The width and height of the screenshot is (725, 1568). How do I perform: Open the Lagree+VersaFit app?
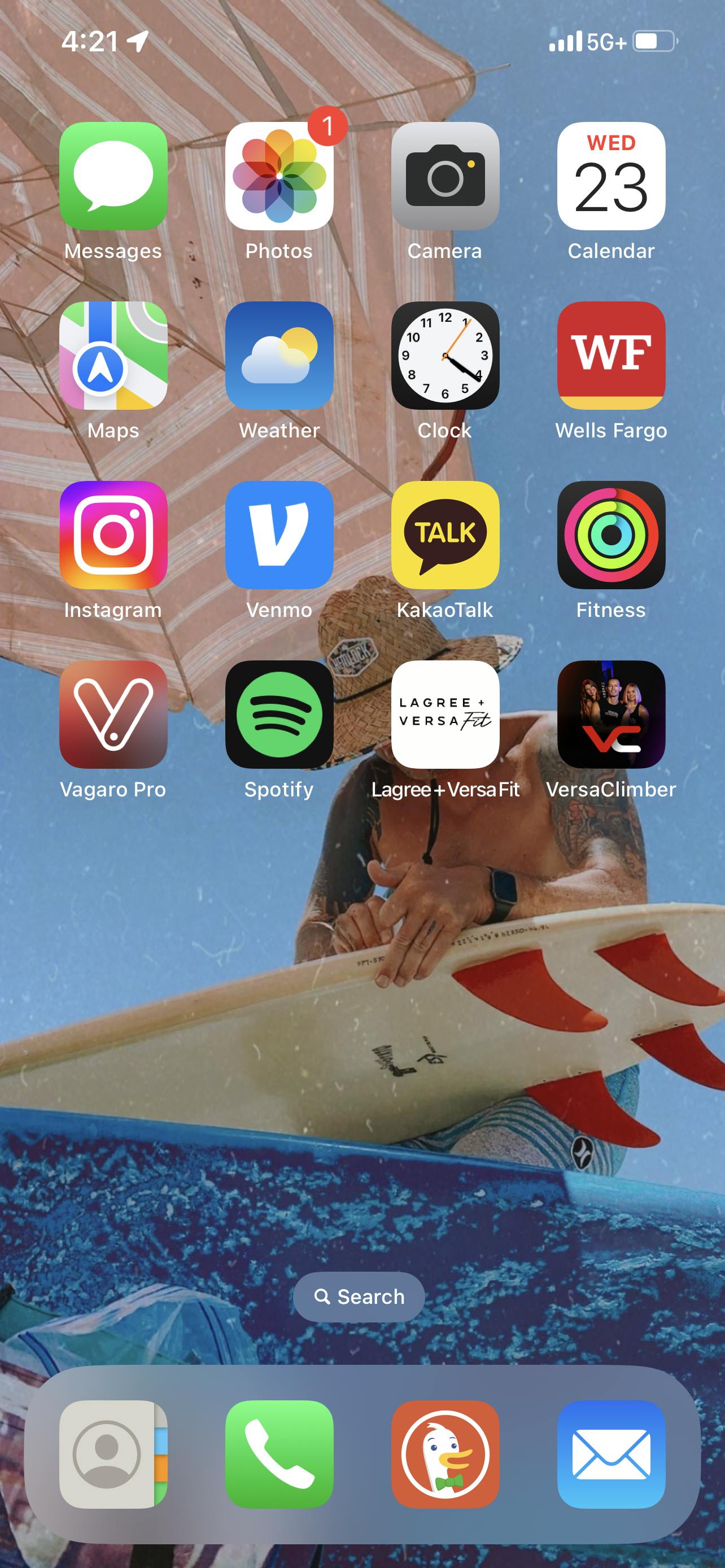(x=445, y=715)
